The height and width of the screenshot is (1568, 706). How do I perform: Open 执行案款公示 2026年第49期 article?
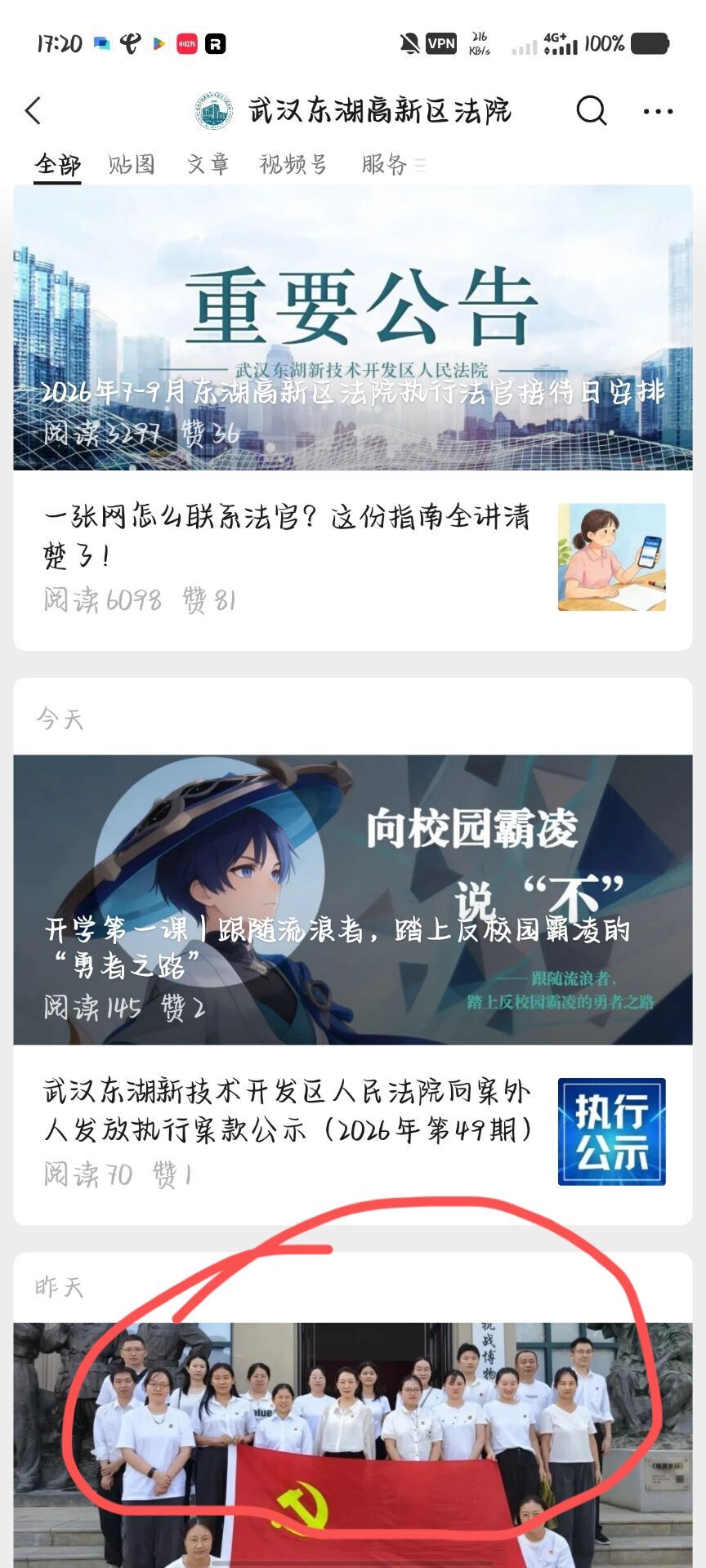click(x=353, y=1133)
